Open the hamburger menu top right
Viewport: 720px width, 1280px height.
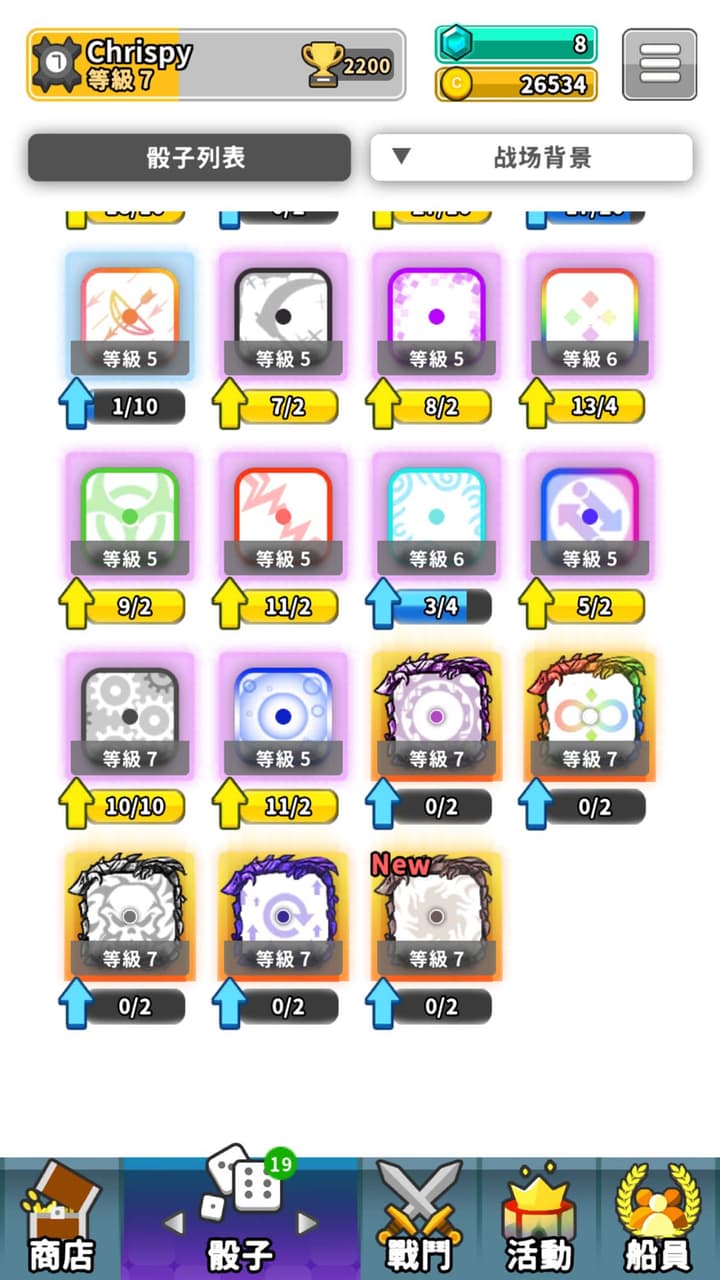click(x=659, y=62)
